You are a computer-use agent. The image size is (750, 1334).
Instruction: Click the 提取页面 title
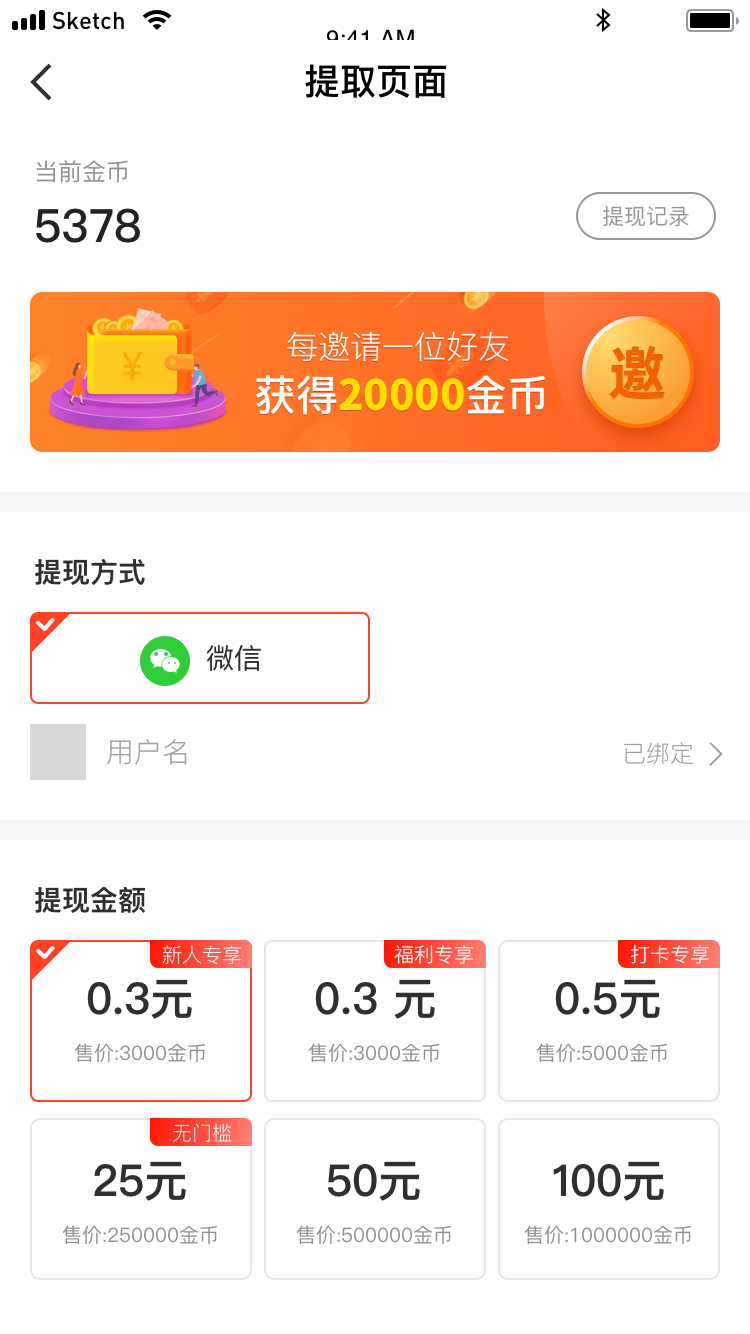(x=375, y=84)
